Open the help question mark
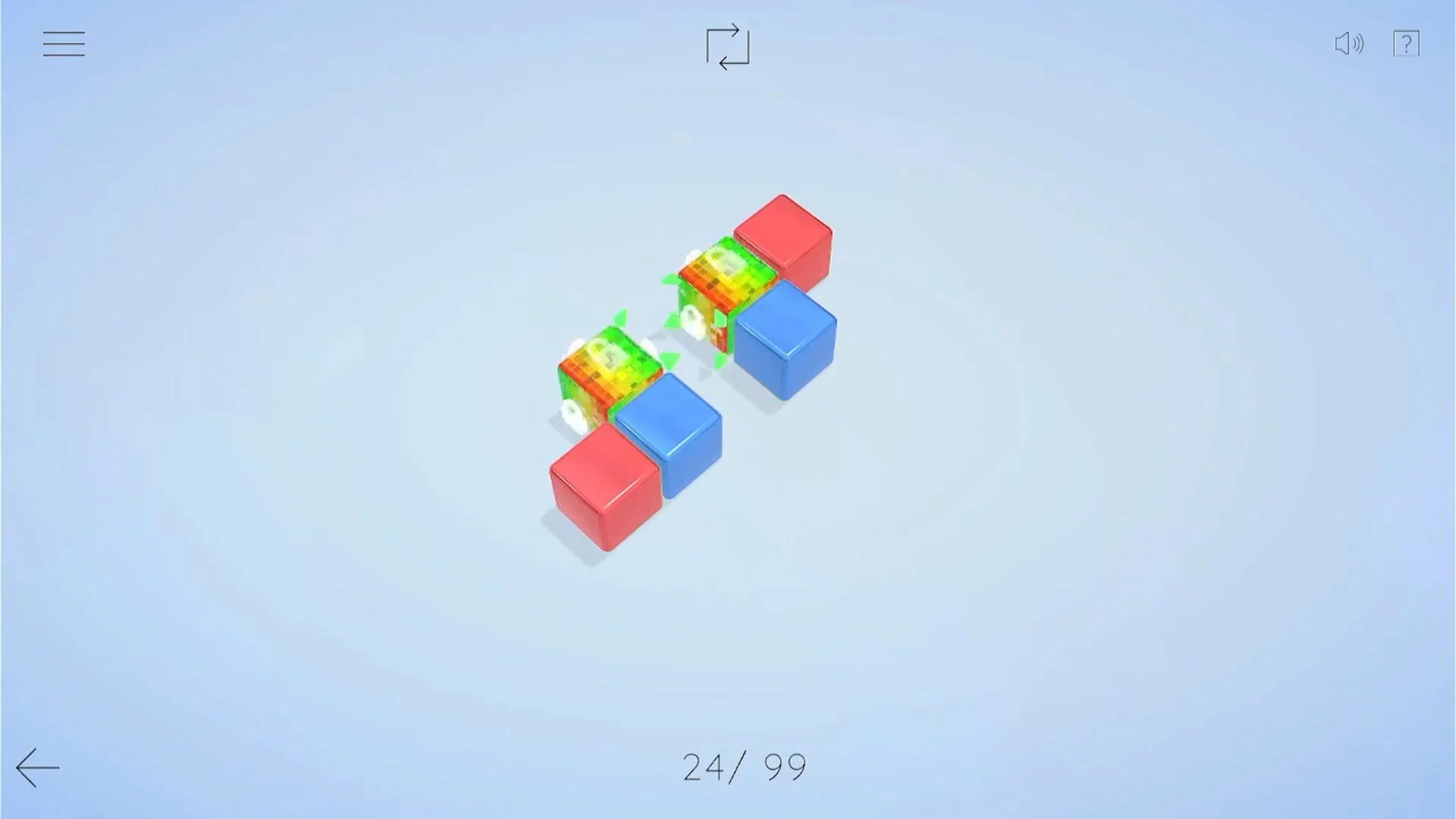This screenshot has width=1456, height=819. [1406, 44]
